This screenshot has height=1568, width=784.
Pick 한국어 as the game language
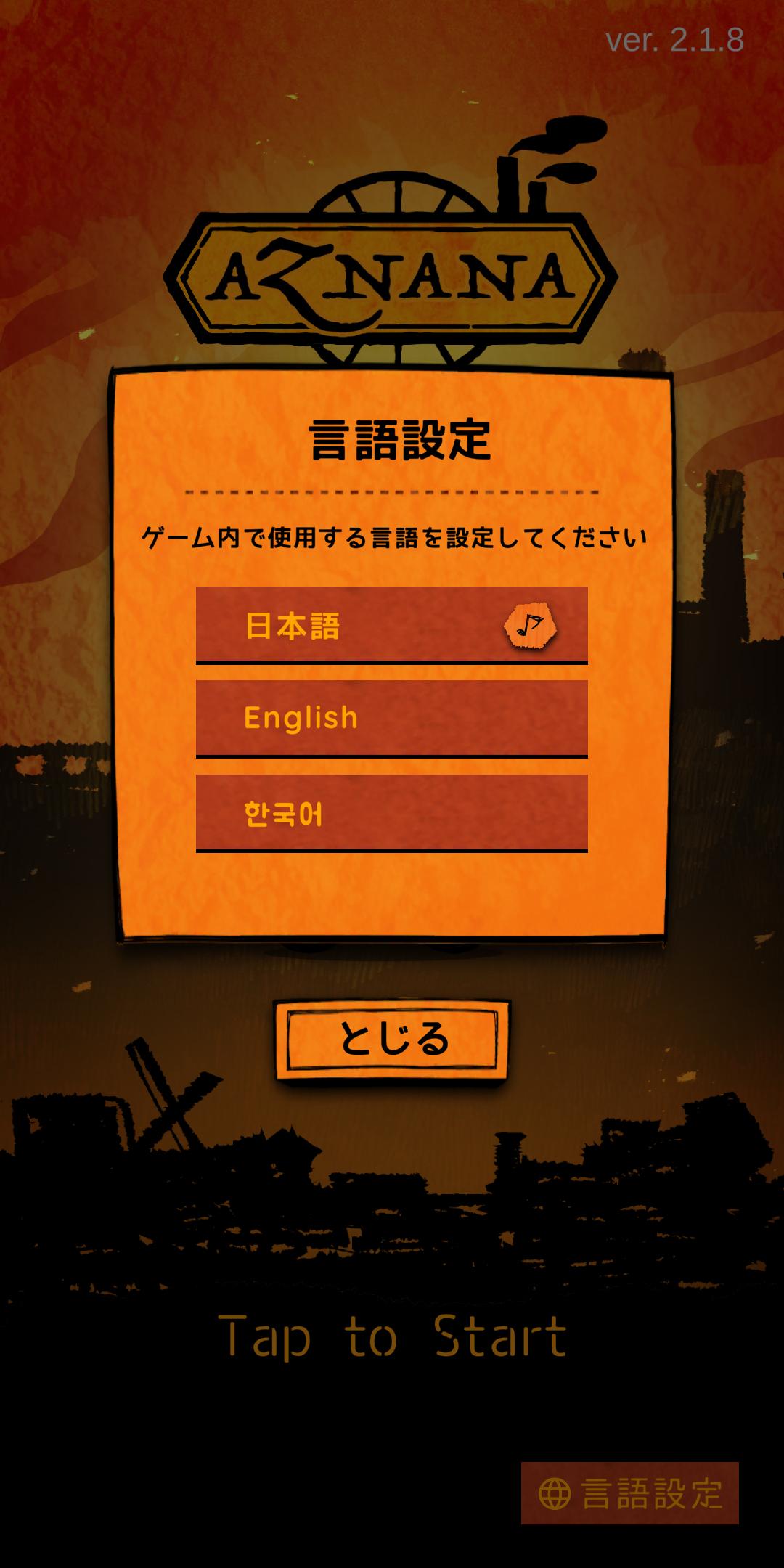pyautogui.click(x=391, y=812)
